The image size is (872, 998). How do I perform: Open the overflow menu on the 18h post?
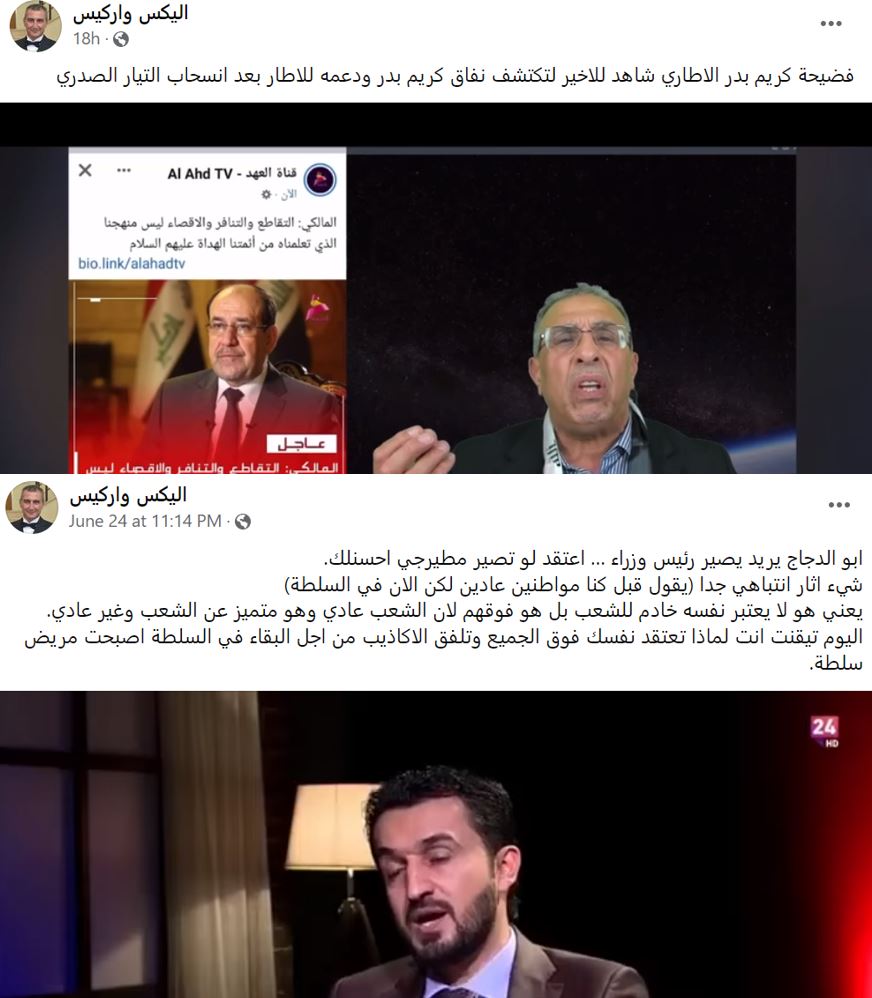(831, 24)
